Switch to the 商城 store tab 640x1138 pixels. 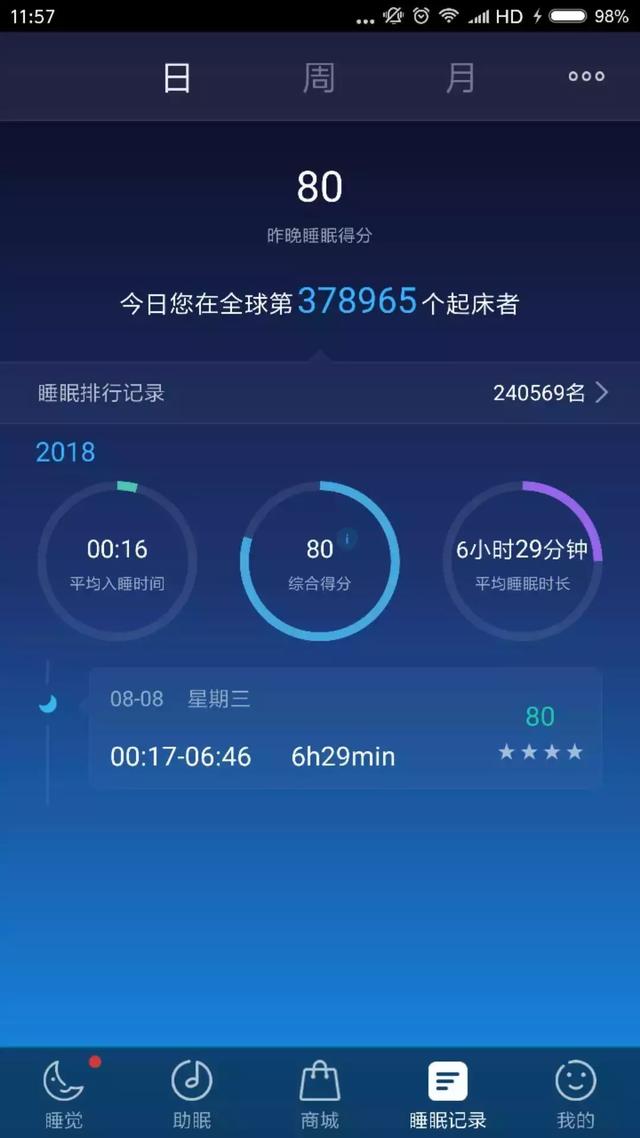[320, 1093]
